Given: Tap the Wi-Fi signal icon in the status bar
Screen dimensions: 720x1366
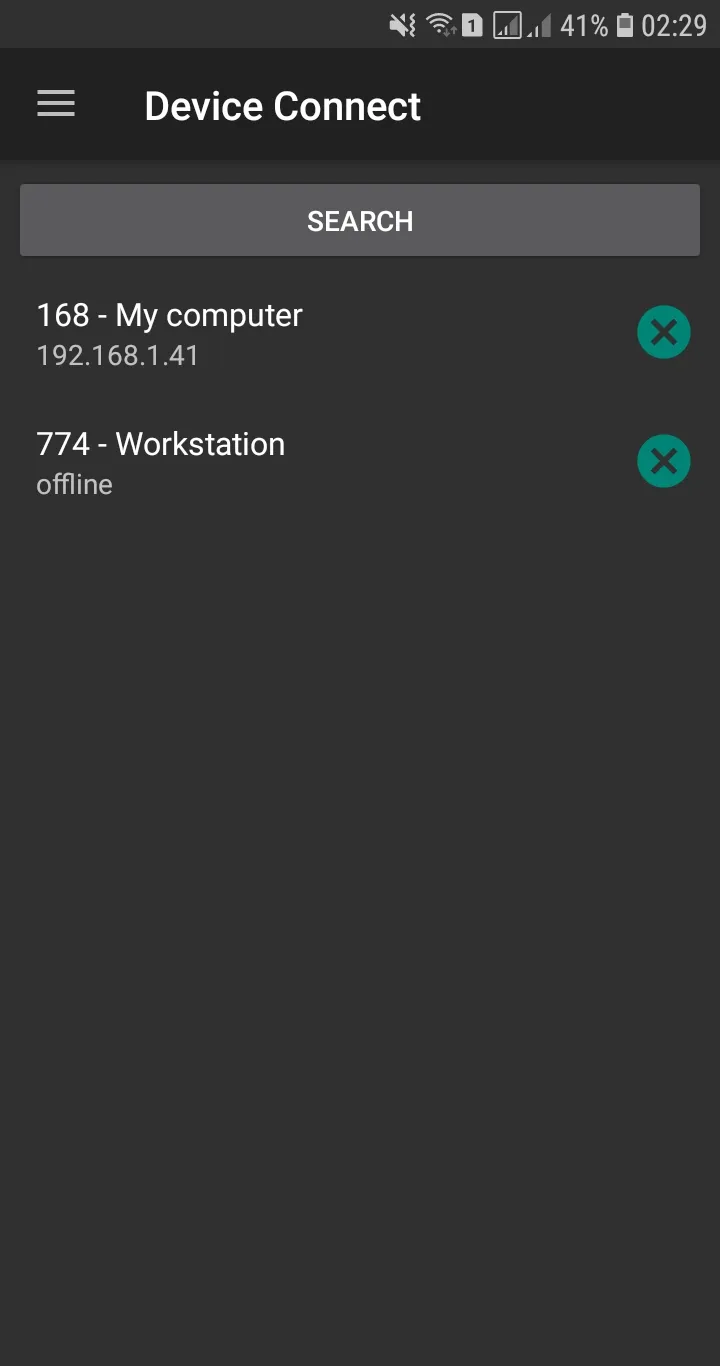Looking at the screenshot, I should (440, 24).
